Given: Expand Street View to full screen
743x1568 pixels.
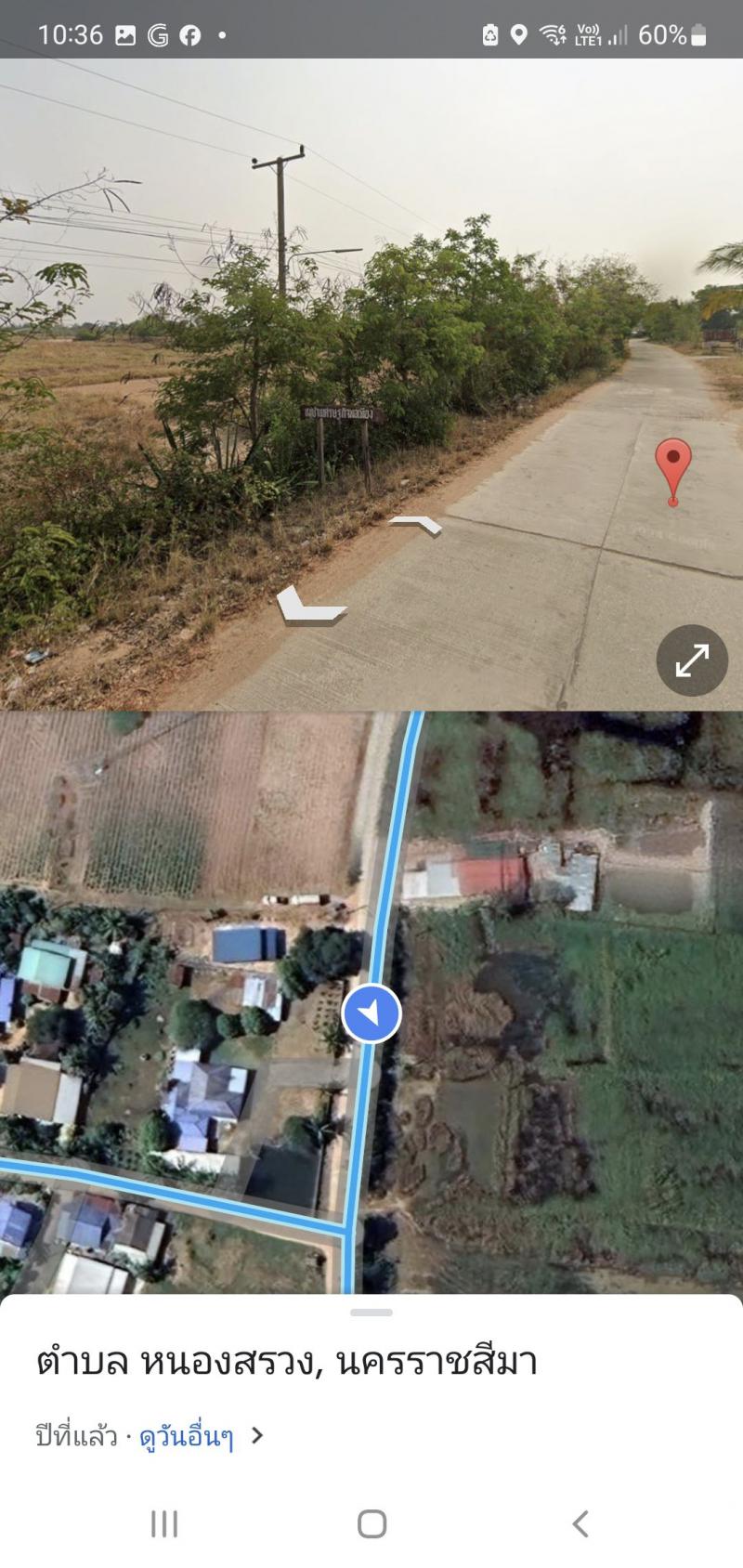Looking at the screenshot, I should click(x=692, y=660).
